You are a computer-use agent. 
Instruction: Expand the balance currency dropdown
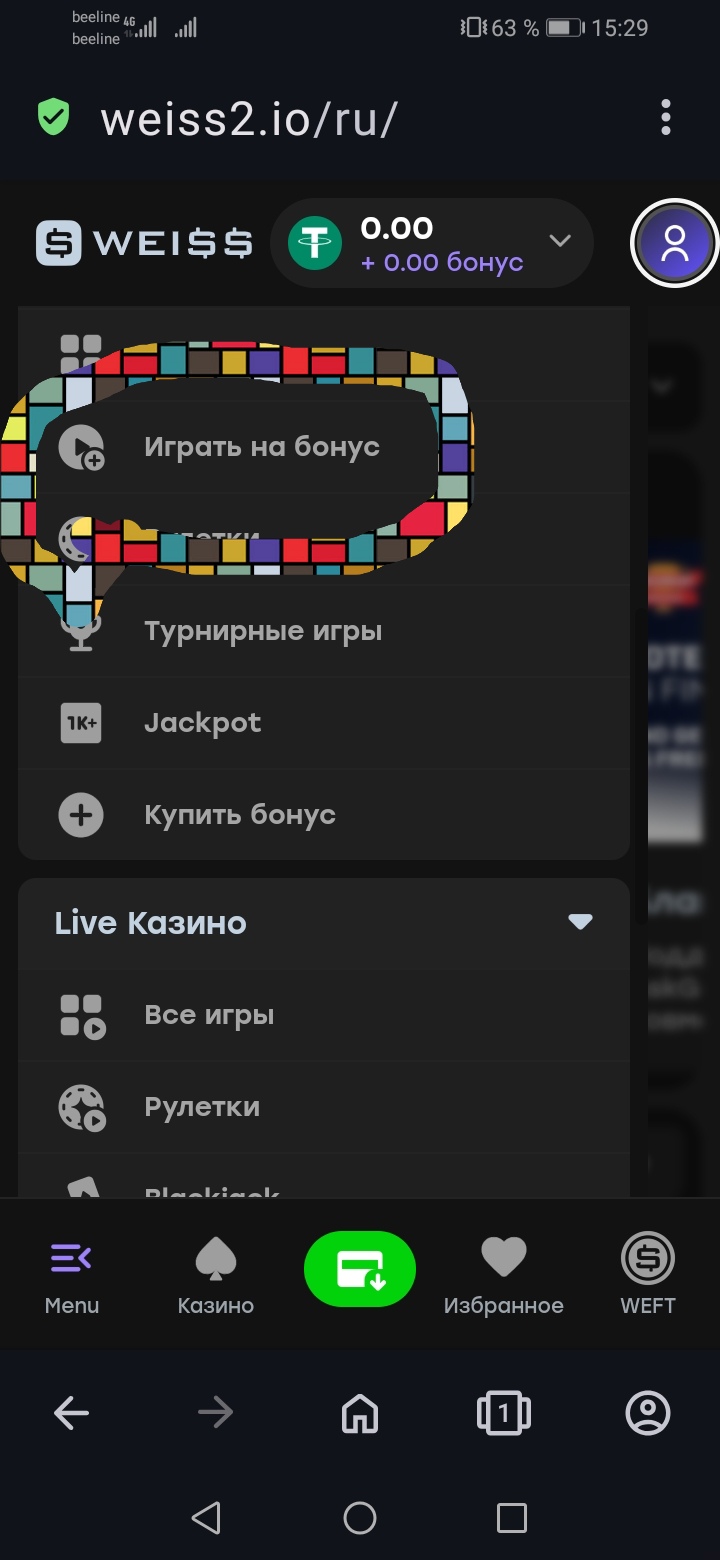560,241
